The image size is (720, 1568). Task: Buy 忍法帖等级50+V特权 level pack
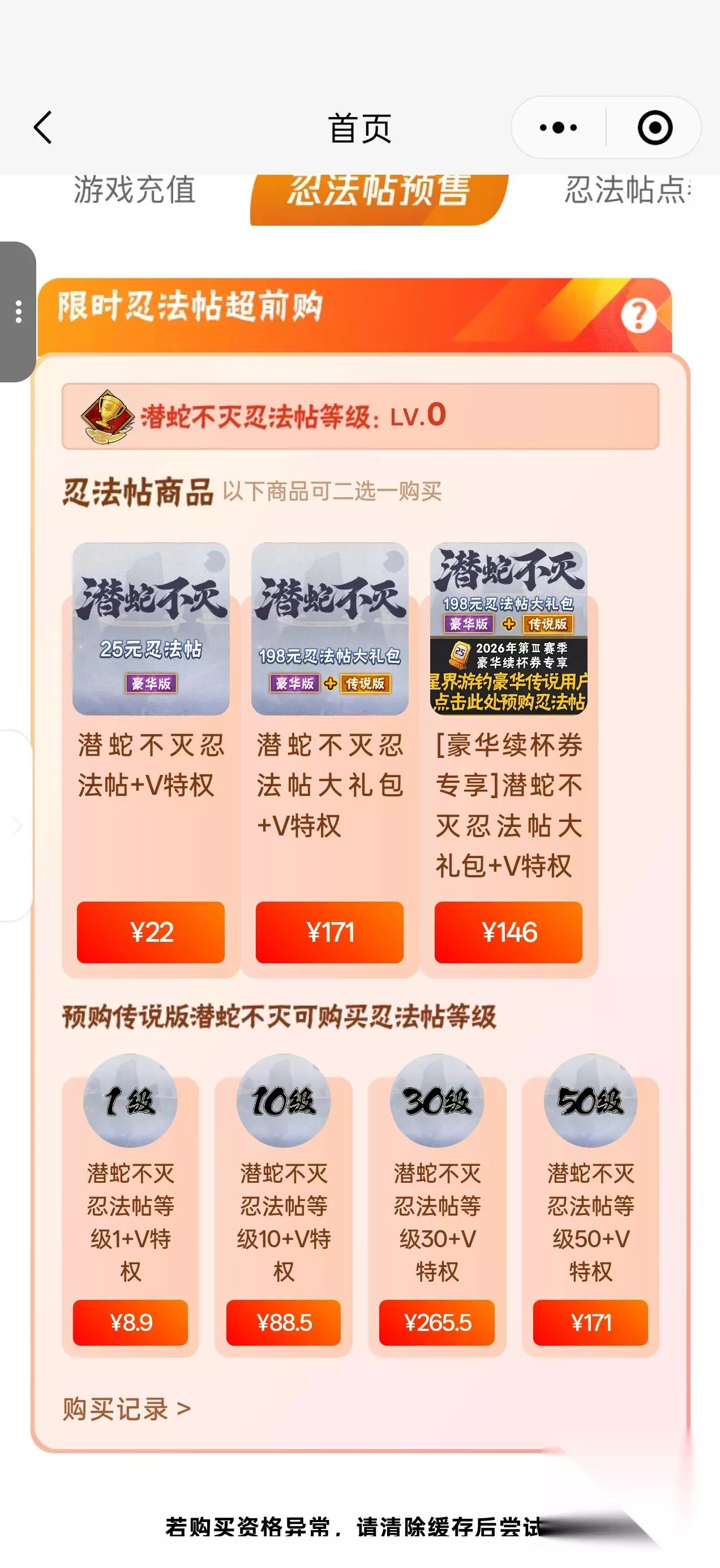pos(591,1322)
